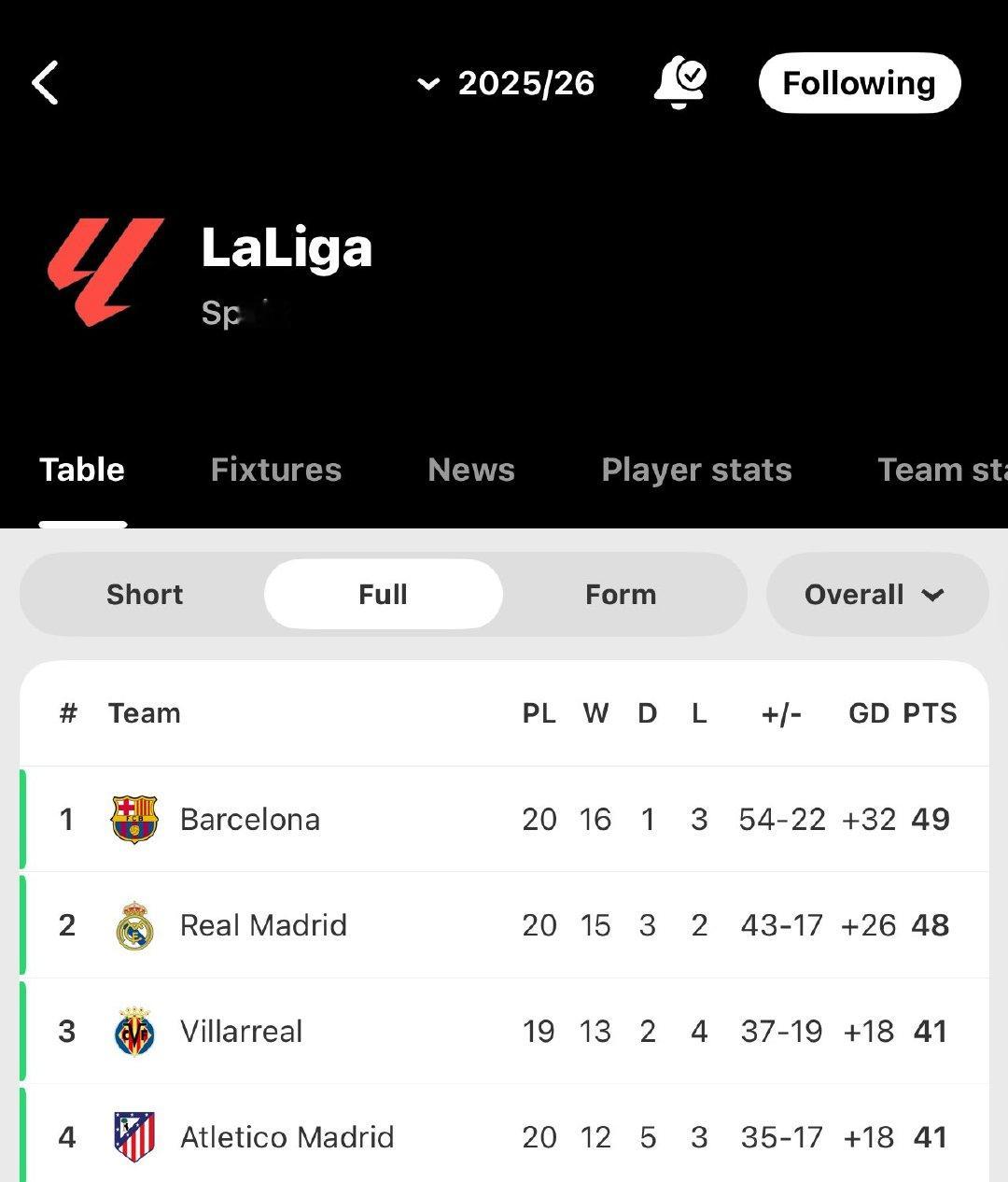Open the Atletico Madrid row
The height and width of the screenshot is (1182, 1008).
[504, 1134]
